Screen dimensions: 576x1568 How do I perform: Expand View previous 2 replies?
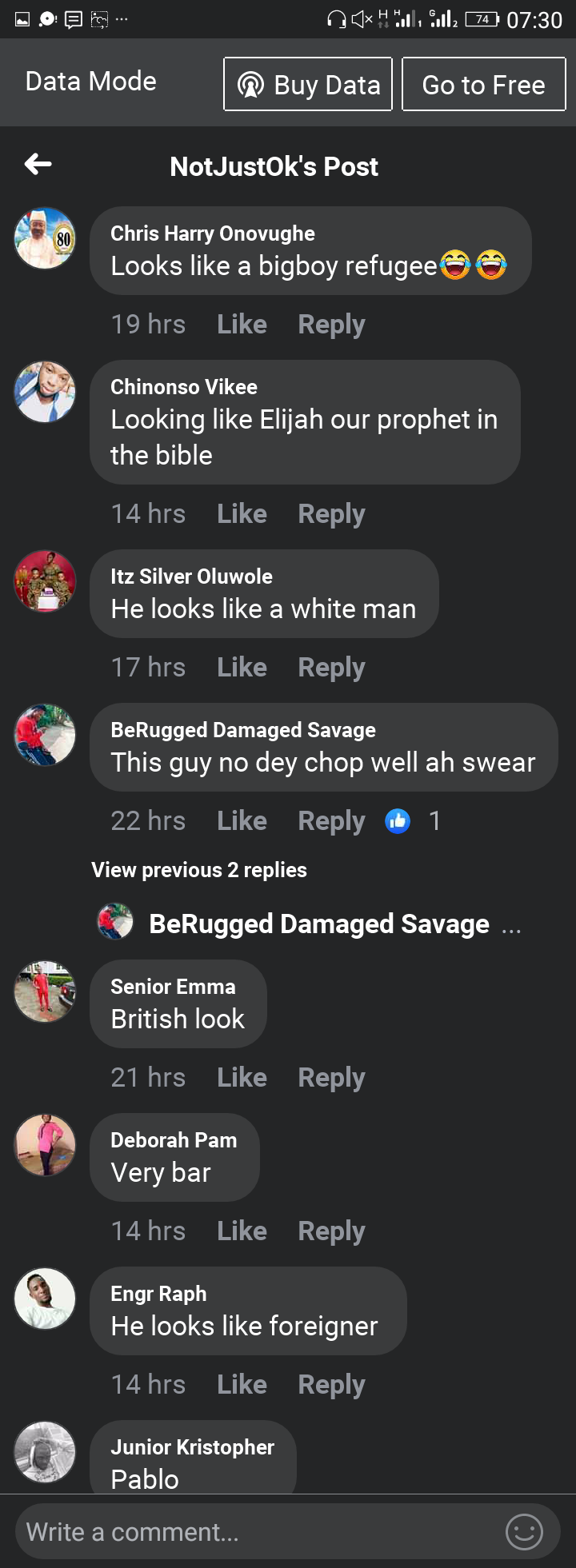coord(199,870)
